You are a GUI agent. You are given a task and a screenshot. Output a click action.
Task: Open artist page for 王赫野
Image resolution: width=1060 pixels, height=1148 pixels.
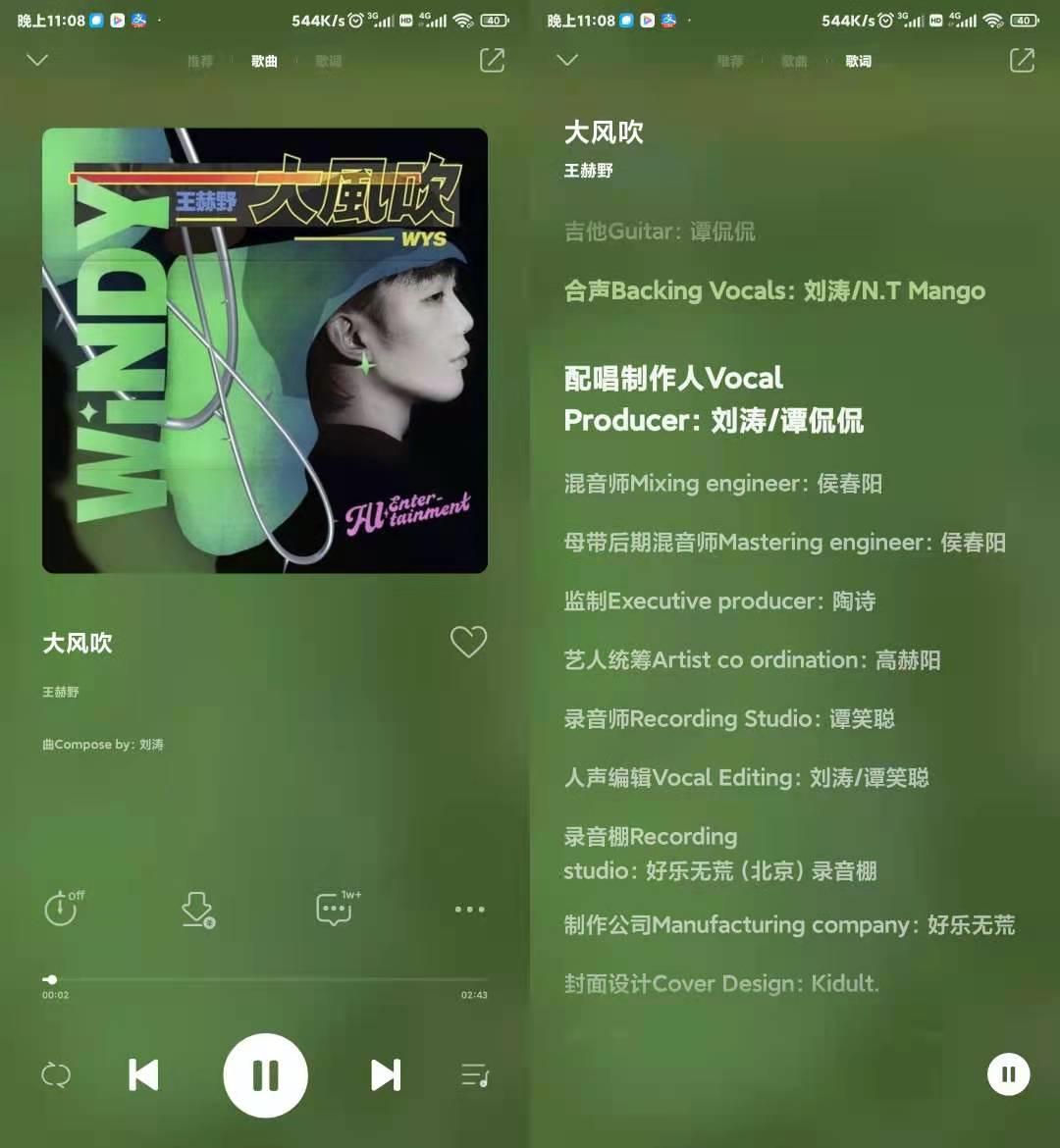click(61, 692)
